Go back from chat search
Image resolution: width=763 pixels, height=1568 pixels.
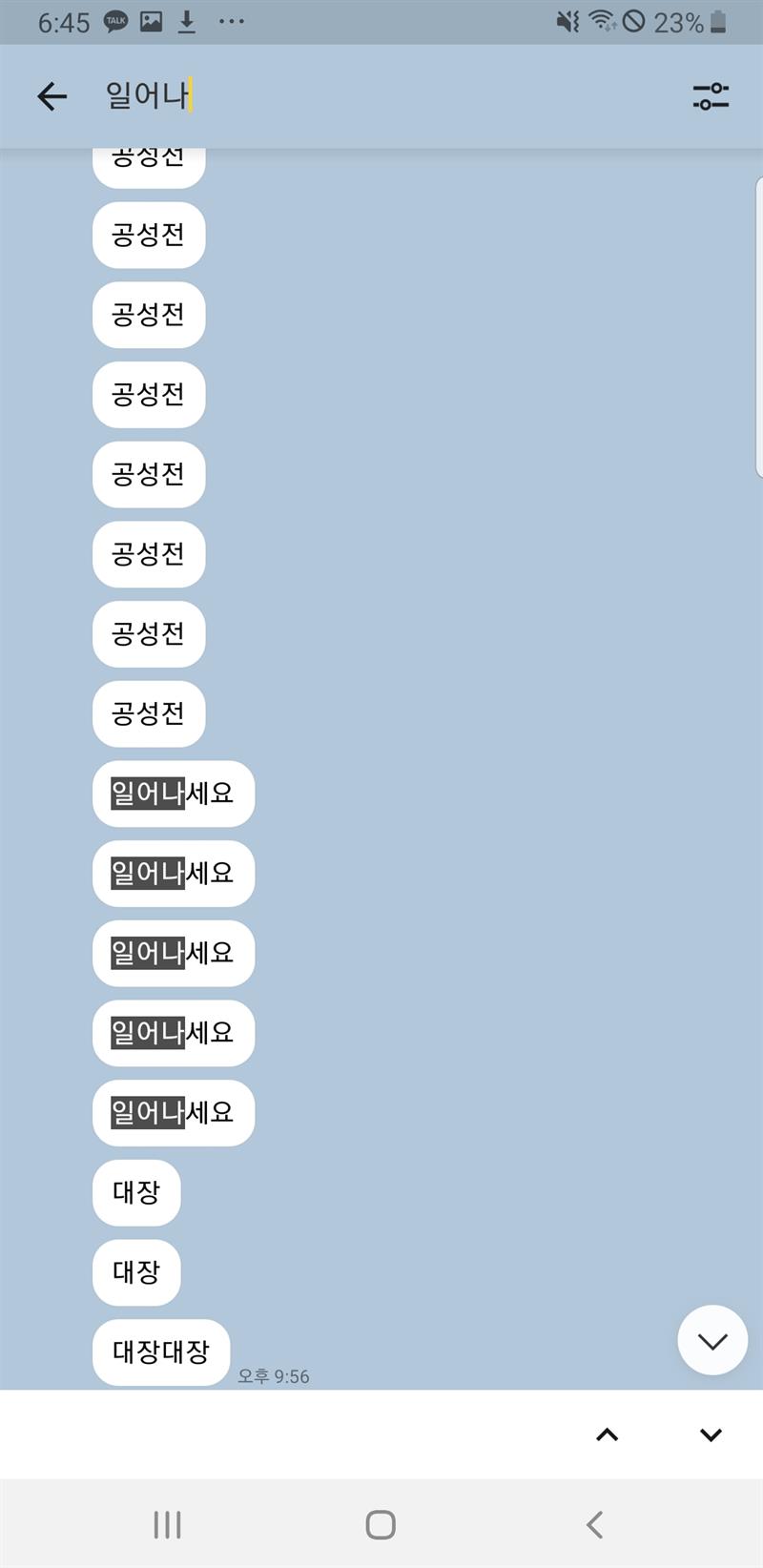[52, 95]
